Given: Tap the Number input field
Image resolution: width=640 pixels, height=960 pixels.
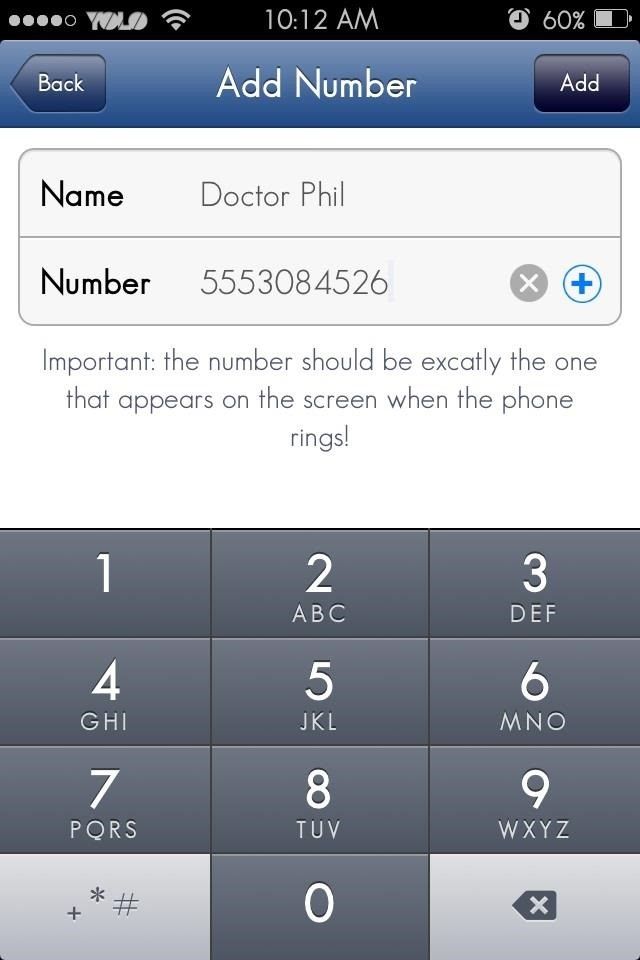Looking at the screenshot, I should 340,283.
